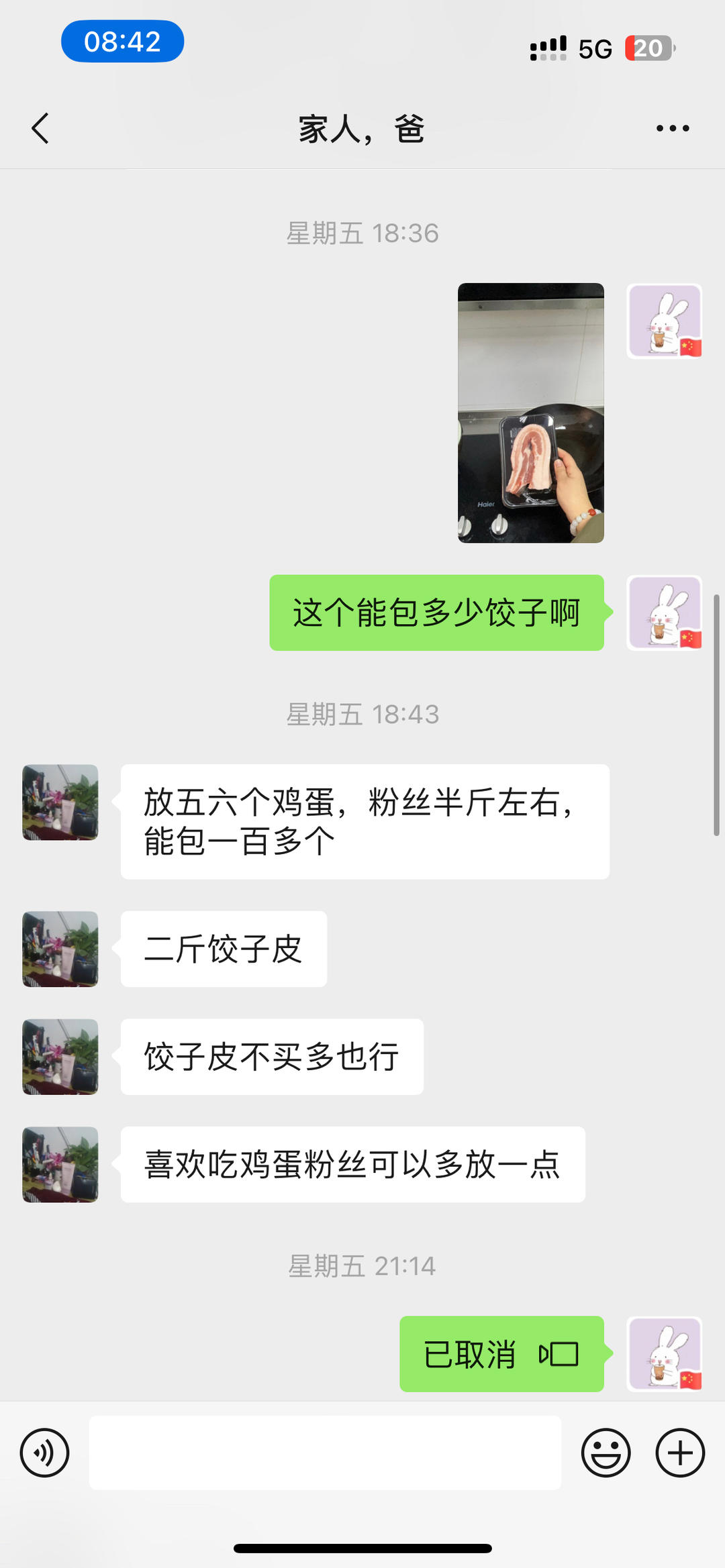Screen dimensions: 725x1568
Task: Tap the 喜欢吃鸡蛋粉丝可以多放一点 bubble
Action: pos(352,1164)
